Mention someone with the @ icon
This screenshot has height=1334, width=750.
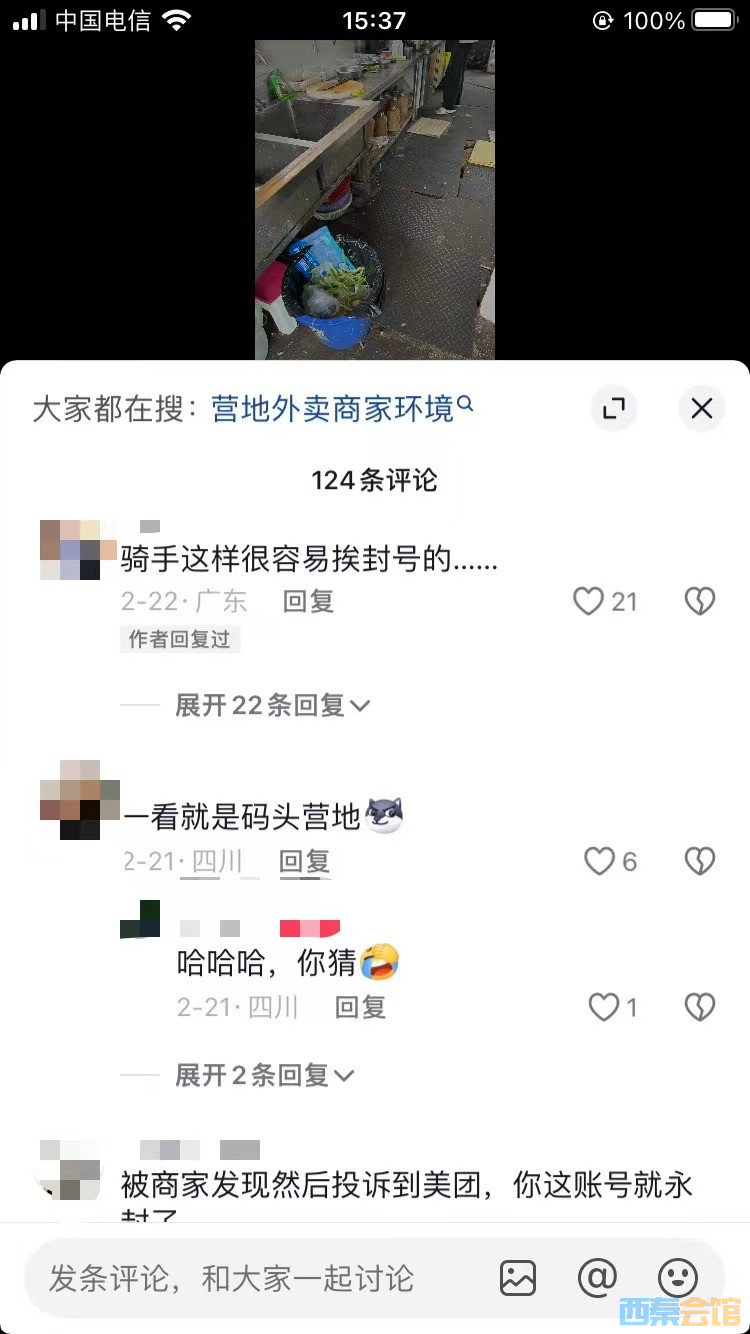click(597, 1278)
